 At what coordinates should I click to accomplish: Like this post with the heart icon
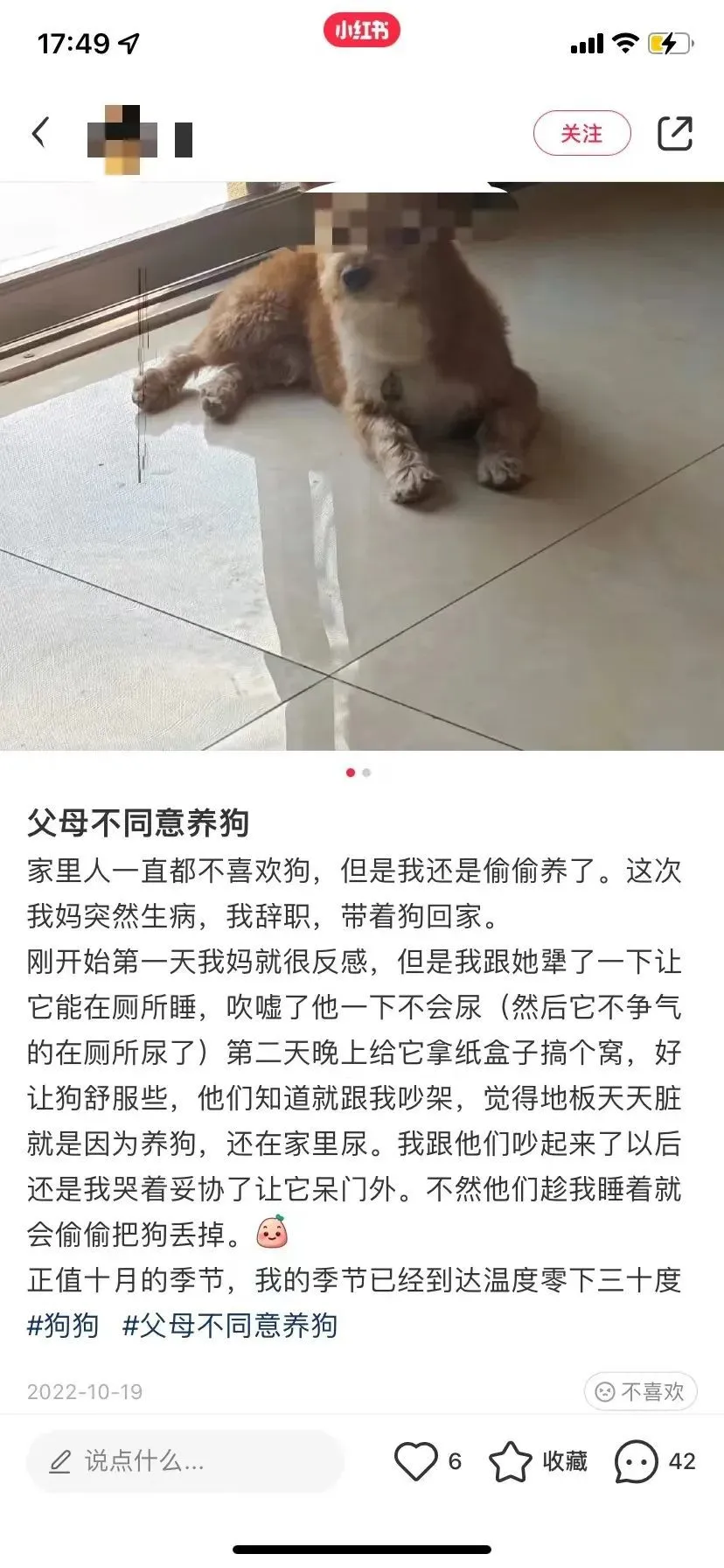[416, 1461]
